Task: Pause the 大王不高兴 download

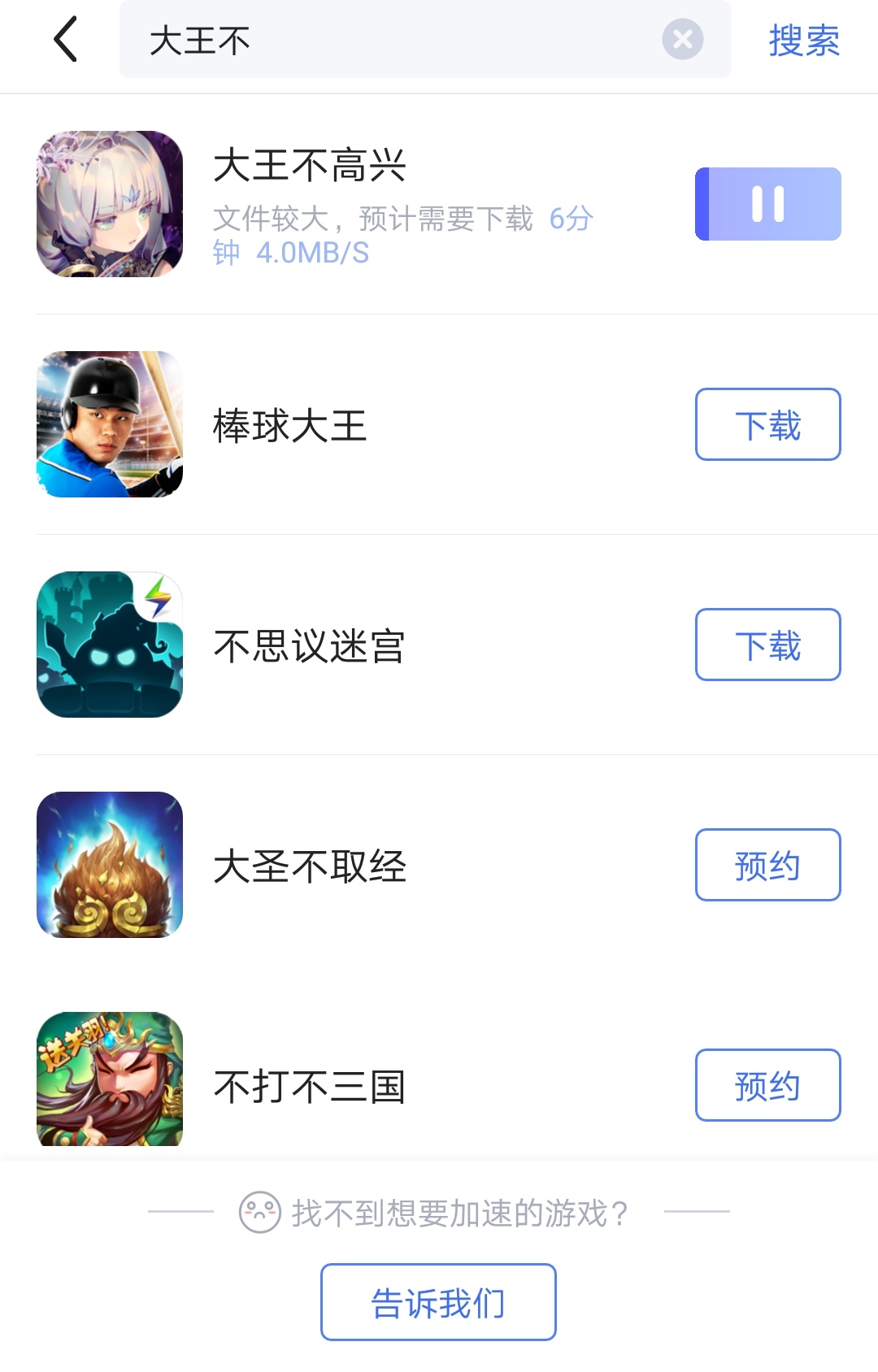Action: [767, 204]
